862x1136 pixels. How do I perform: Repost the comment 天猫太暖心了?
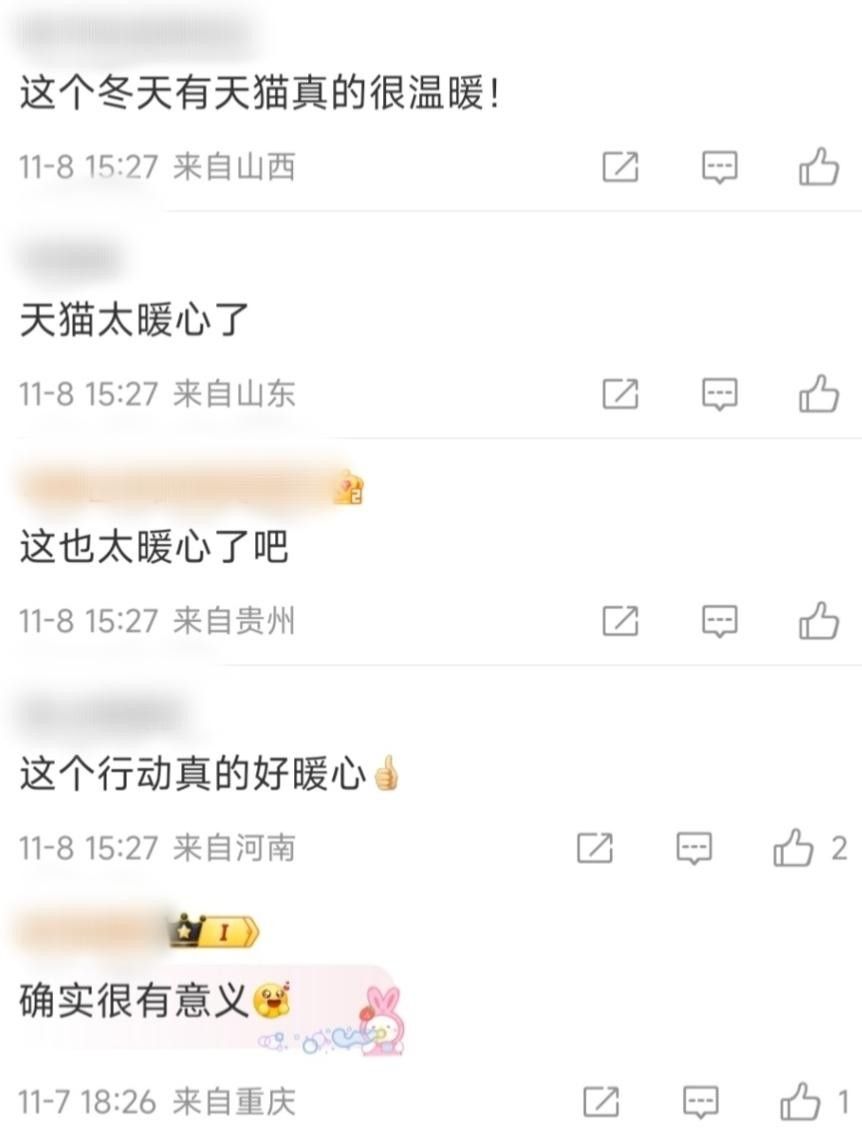coord(620,394)
